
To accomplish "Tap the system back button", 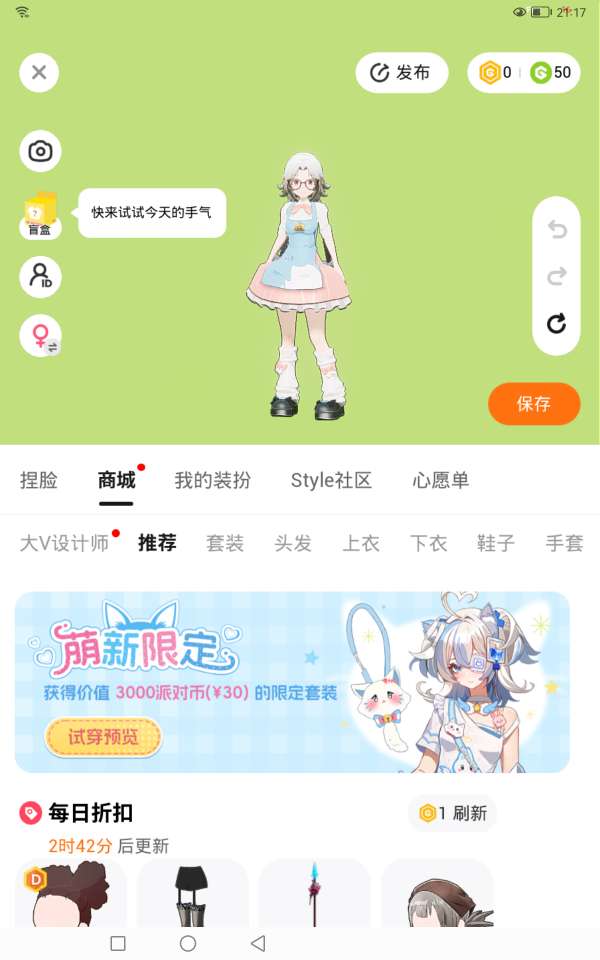I will (258, 943).
